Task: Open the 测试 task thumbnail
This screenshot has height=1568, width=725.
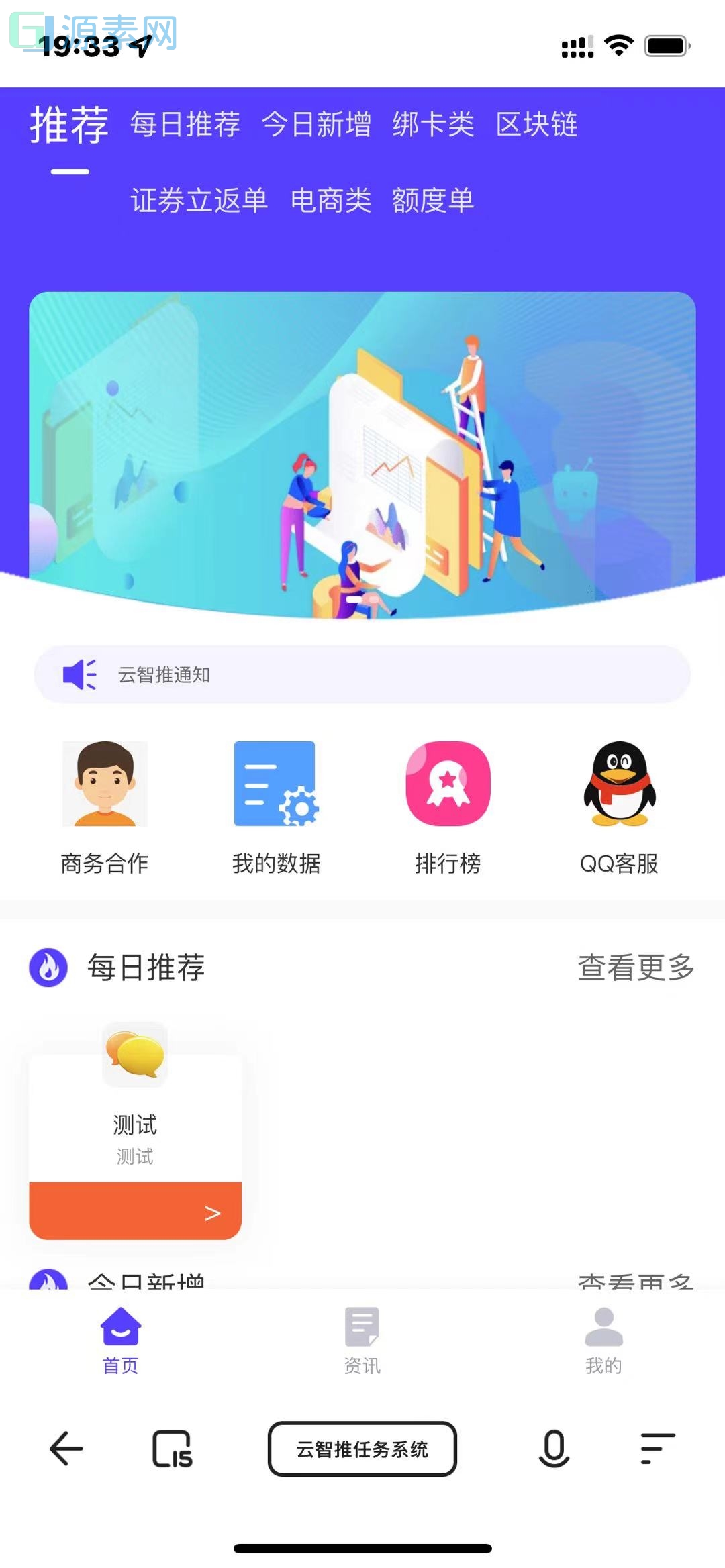Action: tap(134, 1055)
